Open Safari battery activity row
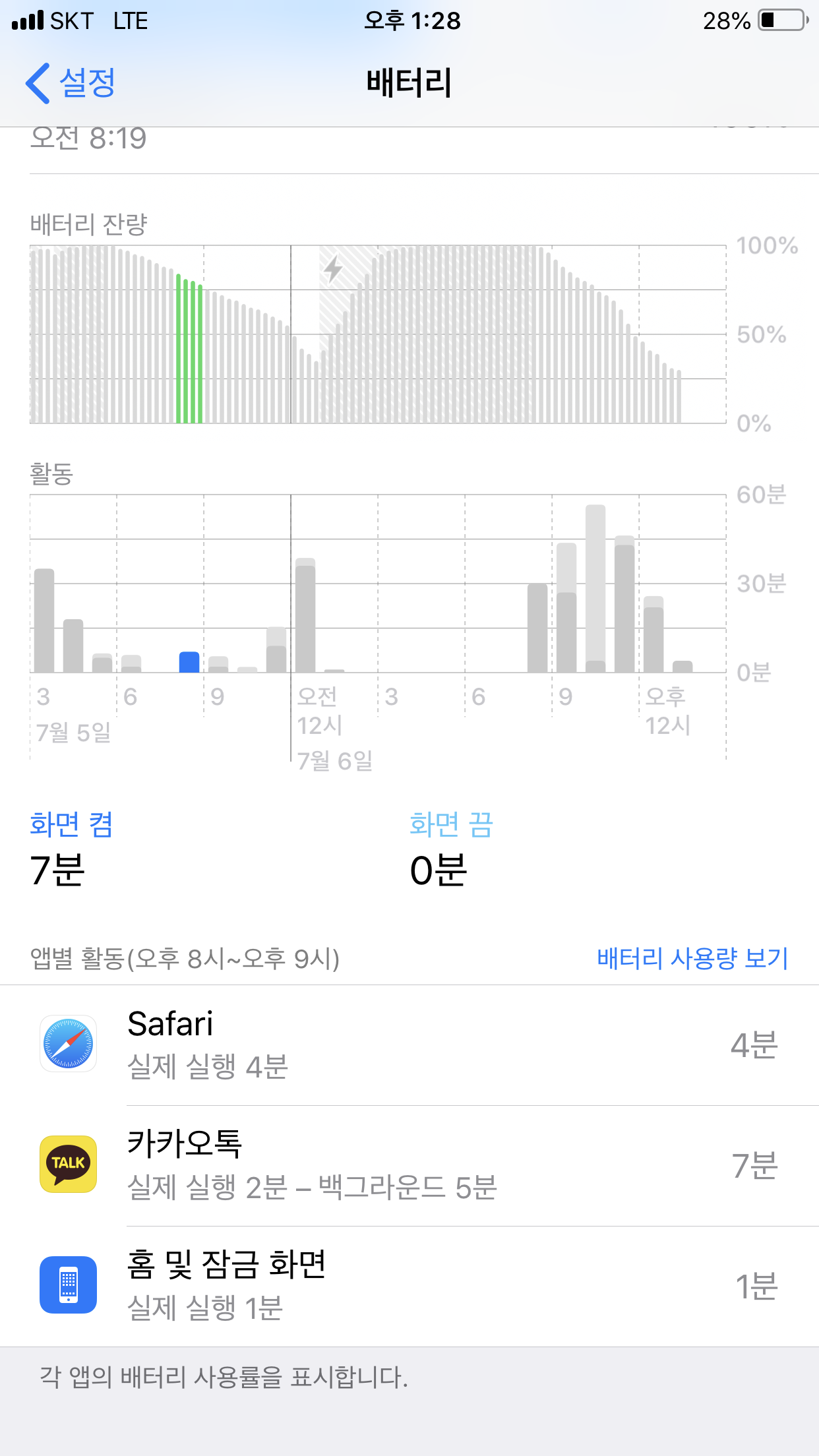Image resolution: width=819 pixels, height=1456 pixels. click(409, 1045)
